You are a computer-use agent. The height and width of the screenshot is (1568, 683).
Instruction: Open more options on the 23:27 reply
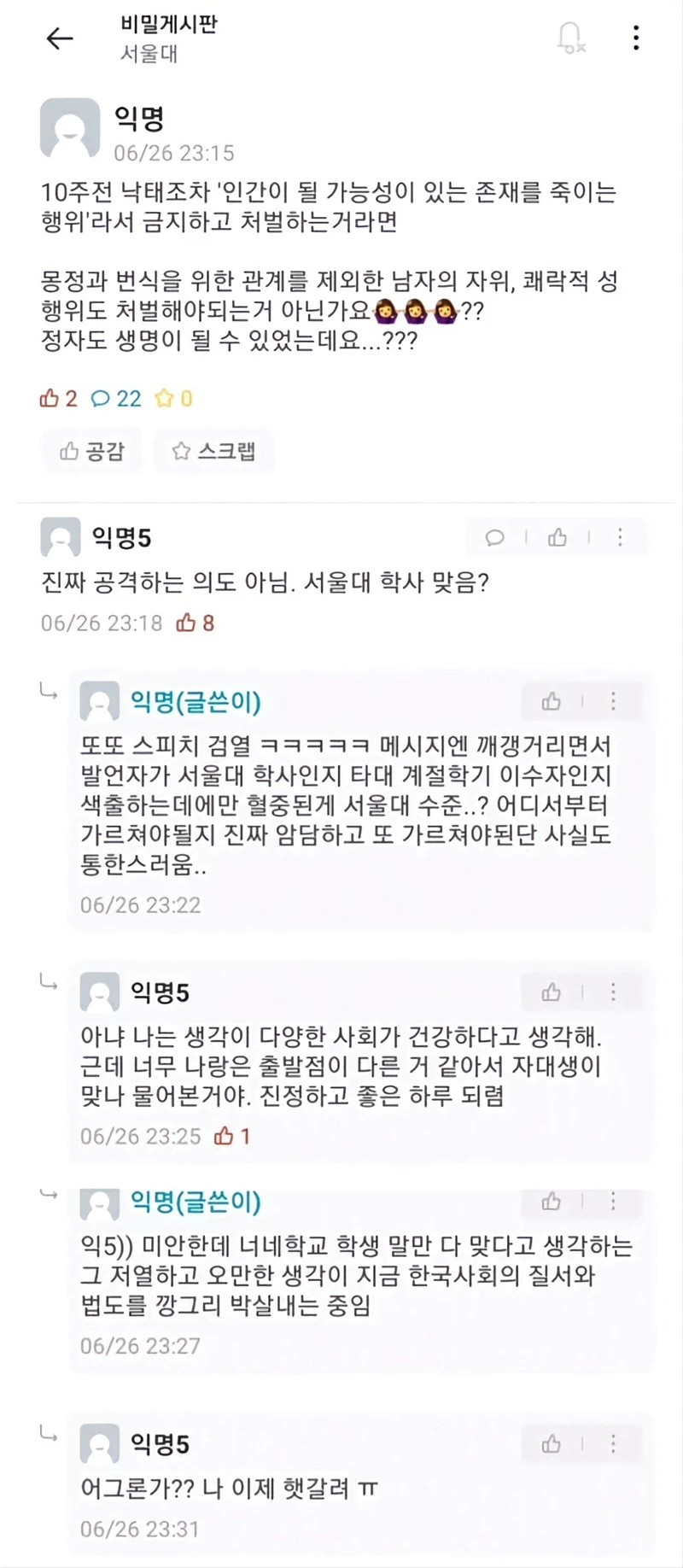tap(613, 1202)
